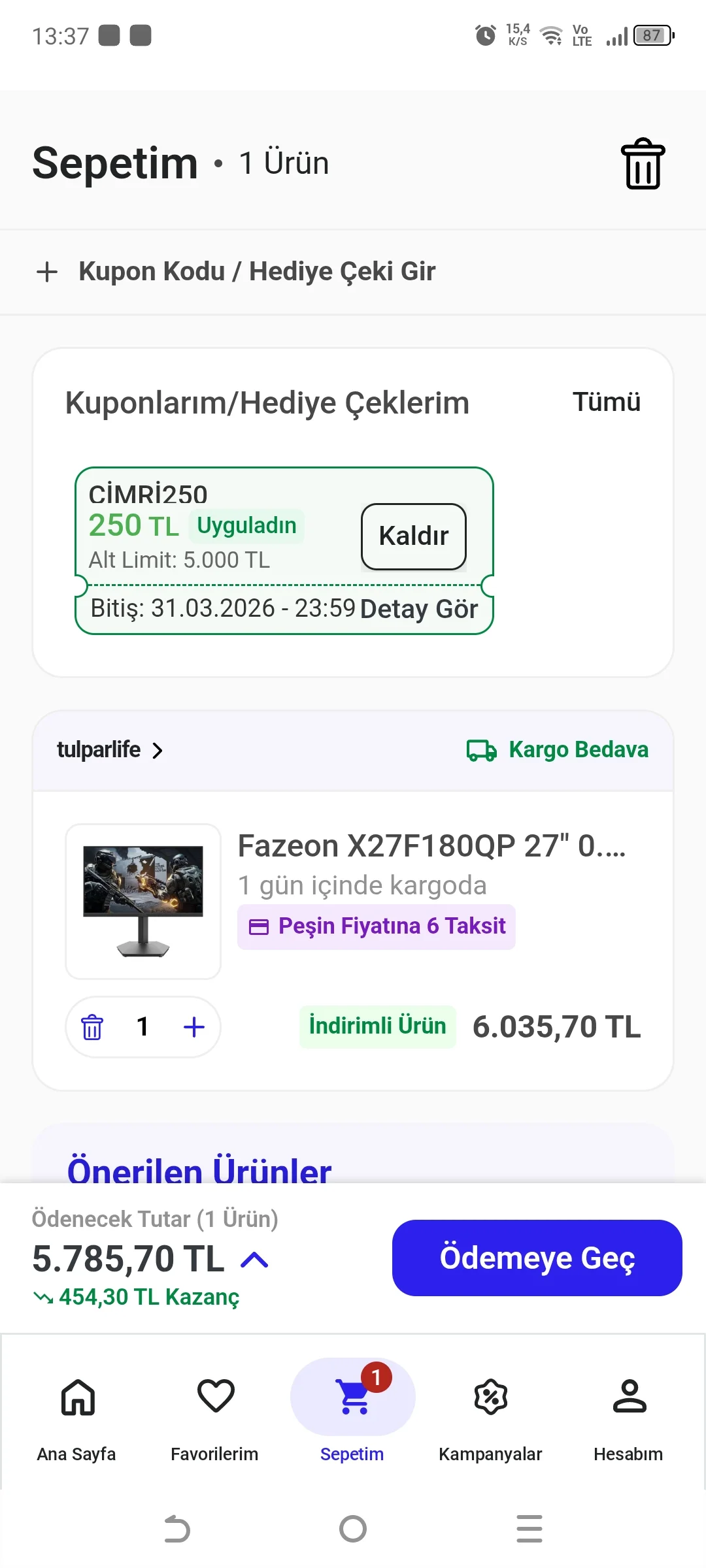The height and width of the screenshot is (1568, 706).
Task: Open Detay Gör for the CİMRİ250 coupon
Action: pyautogui.click(x=418, y=609)
